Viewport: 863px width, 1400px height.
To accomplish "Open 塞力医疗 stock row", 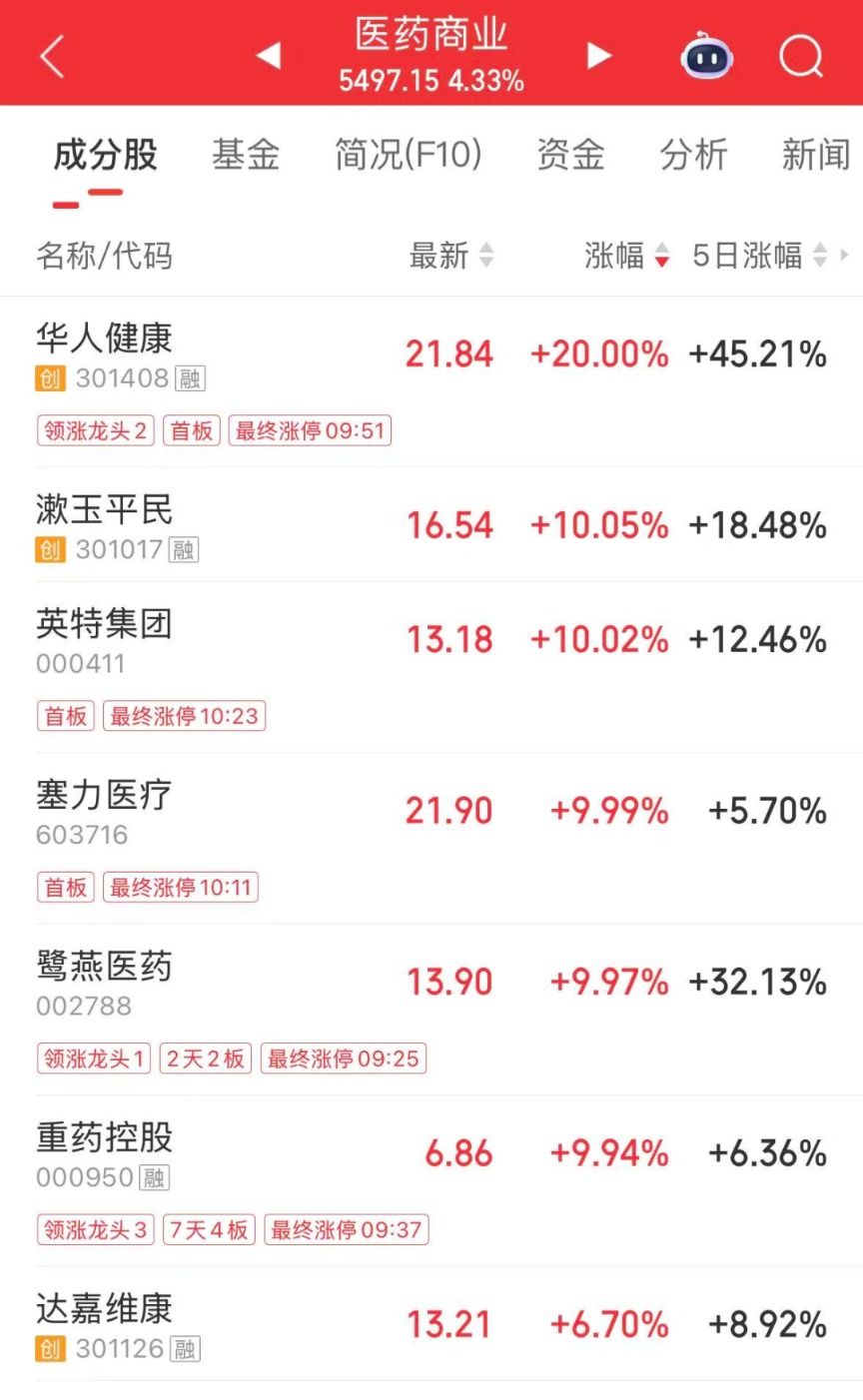I will 105,796.
